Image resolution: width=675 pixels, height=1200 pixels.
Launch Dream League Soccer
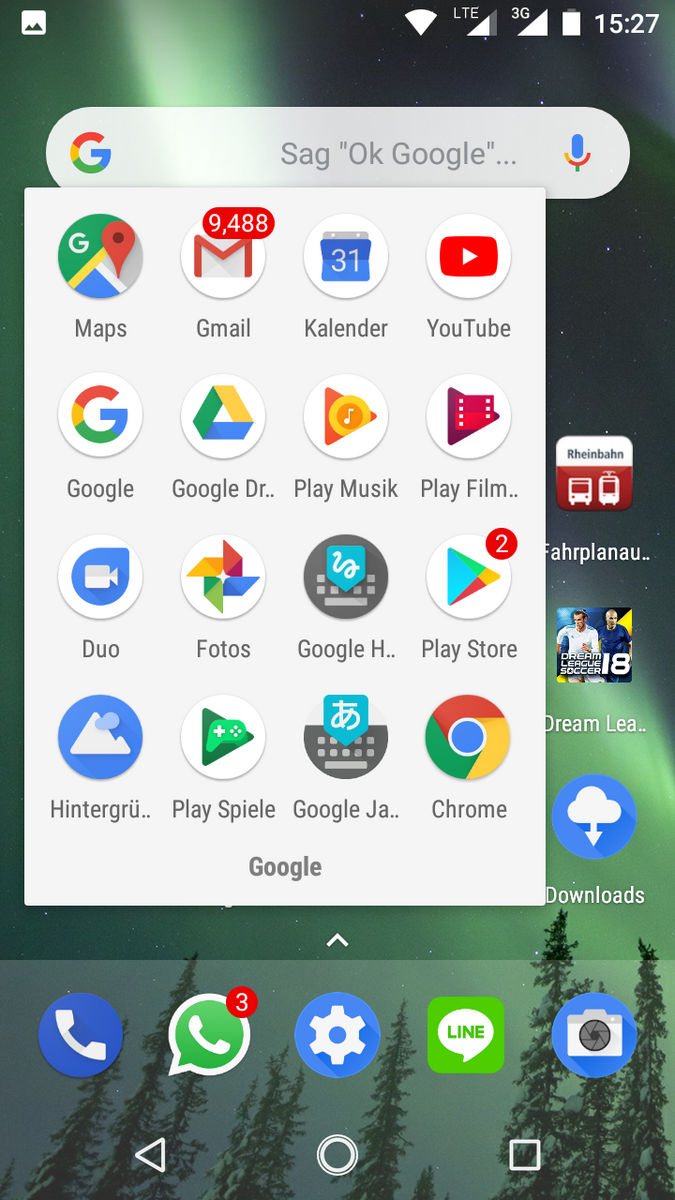(x=594, y=646)
